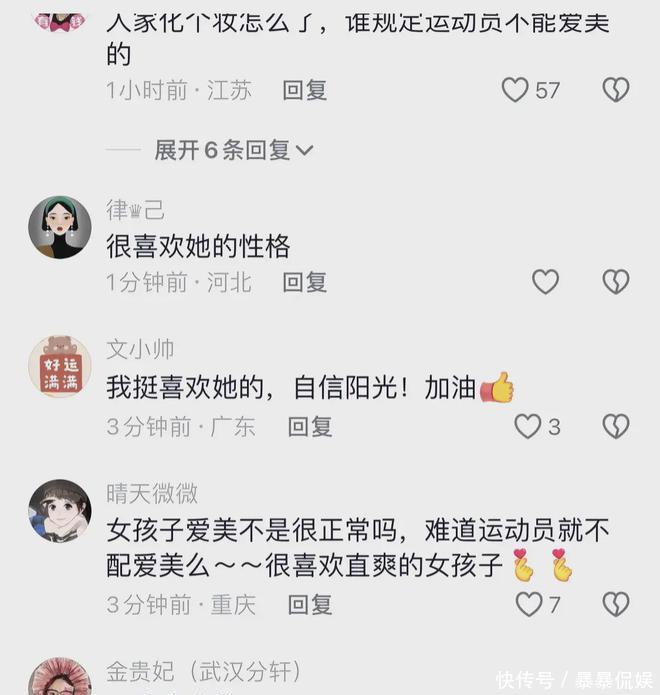660x695 pixels.
Task: Reply to 晴天微微's comment
Action: pos(310,604)
